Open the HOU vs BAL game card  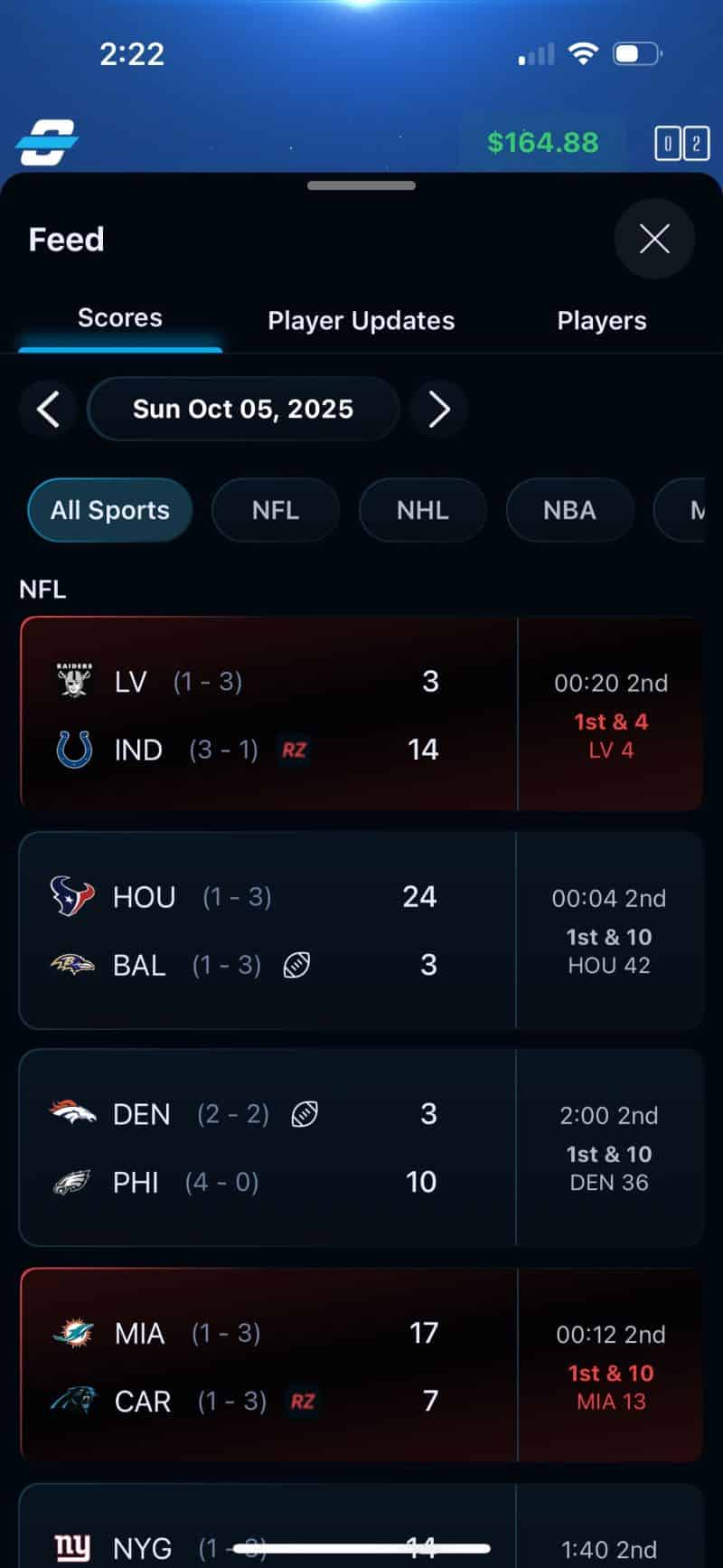pyautogui.click(x=361, y=930)
